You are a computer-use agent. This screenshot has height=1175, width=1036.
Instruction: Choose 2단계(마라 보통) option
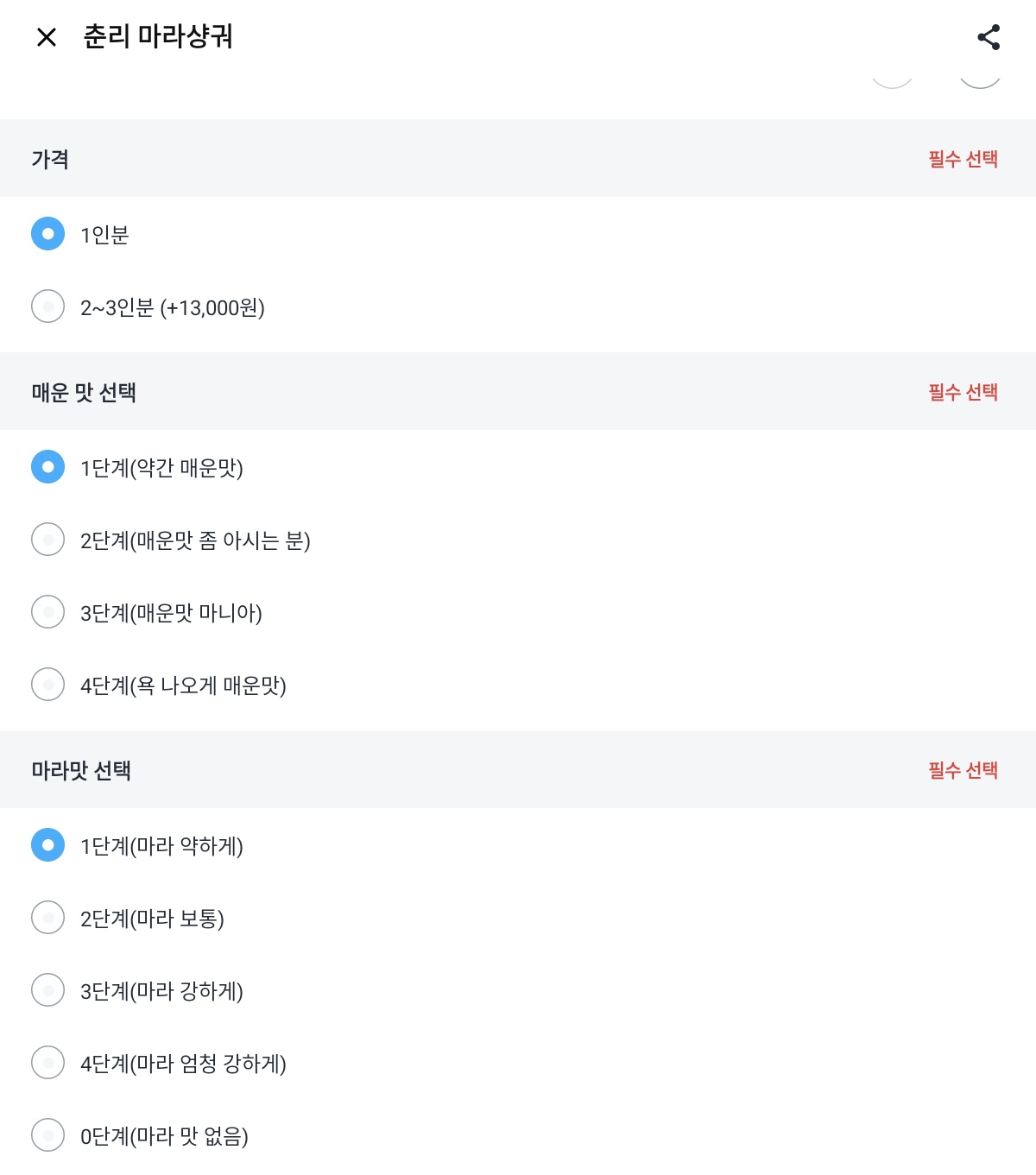coord(47,918)
